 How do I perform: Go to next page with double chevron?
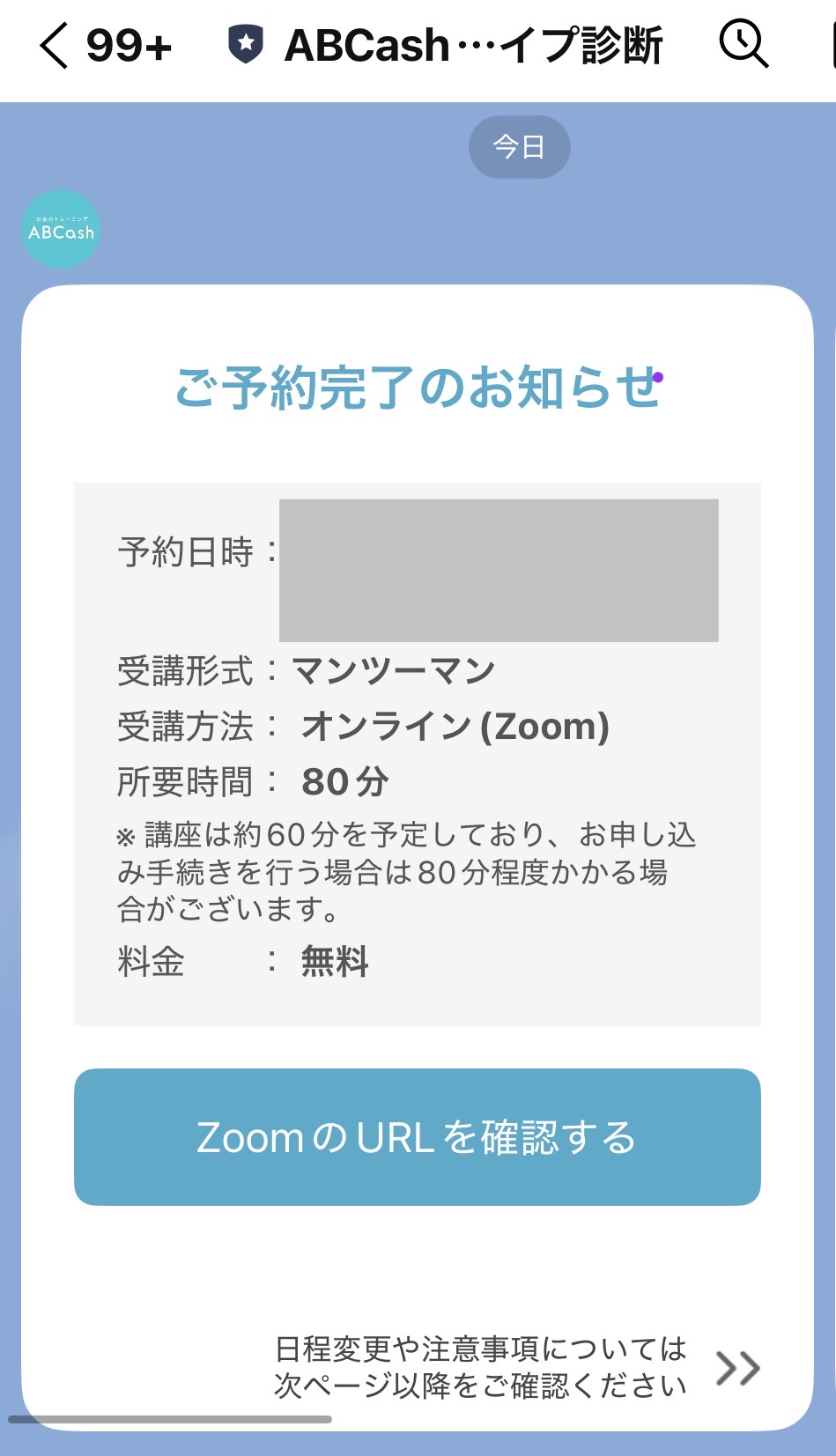click(x=737, y=1368)
